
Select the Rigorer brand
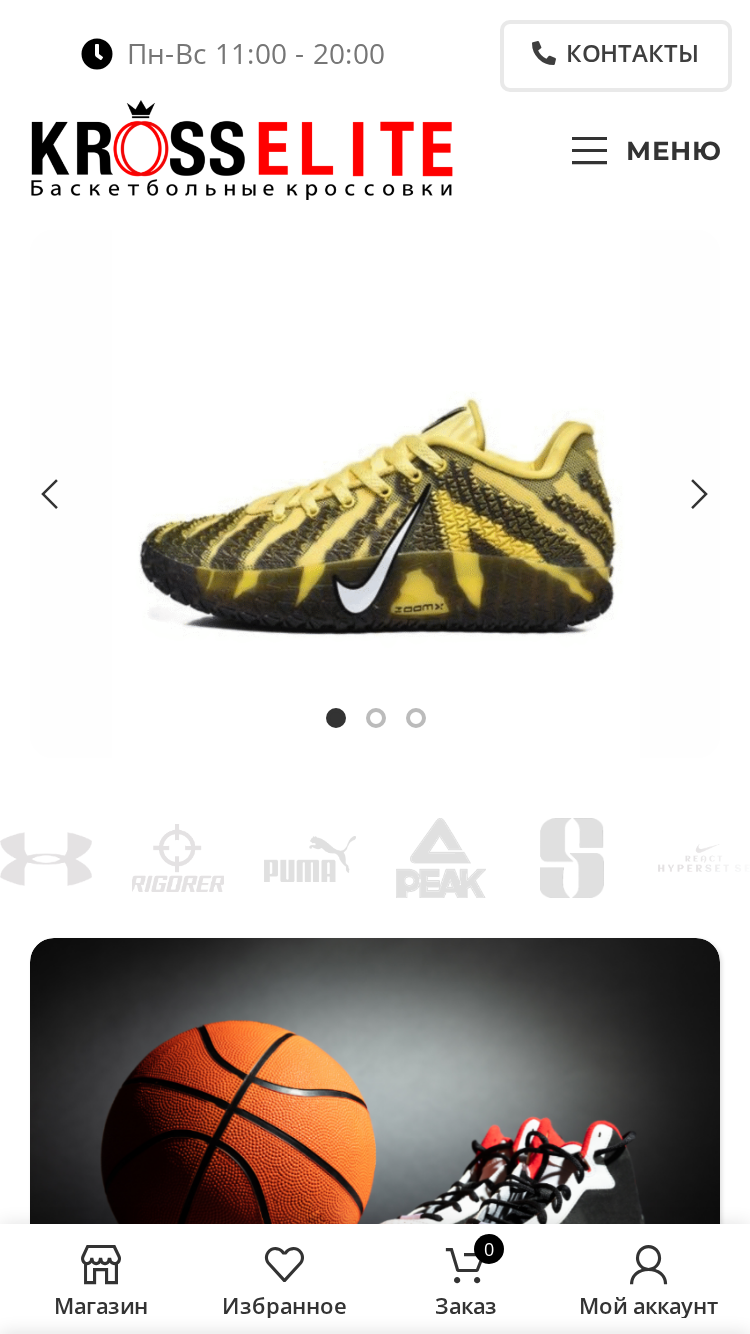pyautogui.click(x=178, y=859)
